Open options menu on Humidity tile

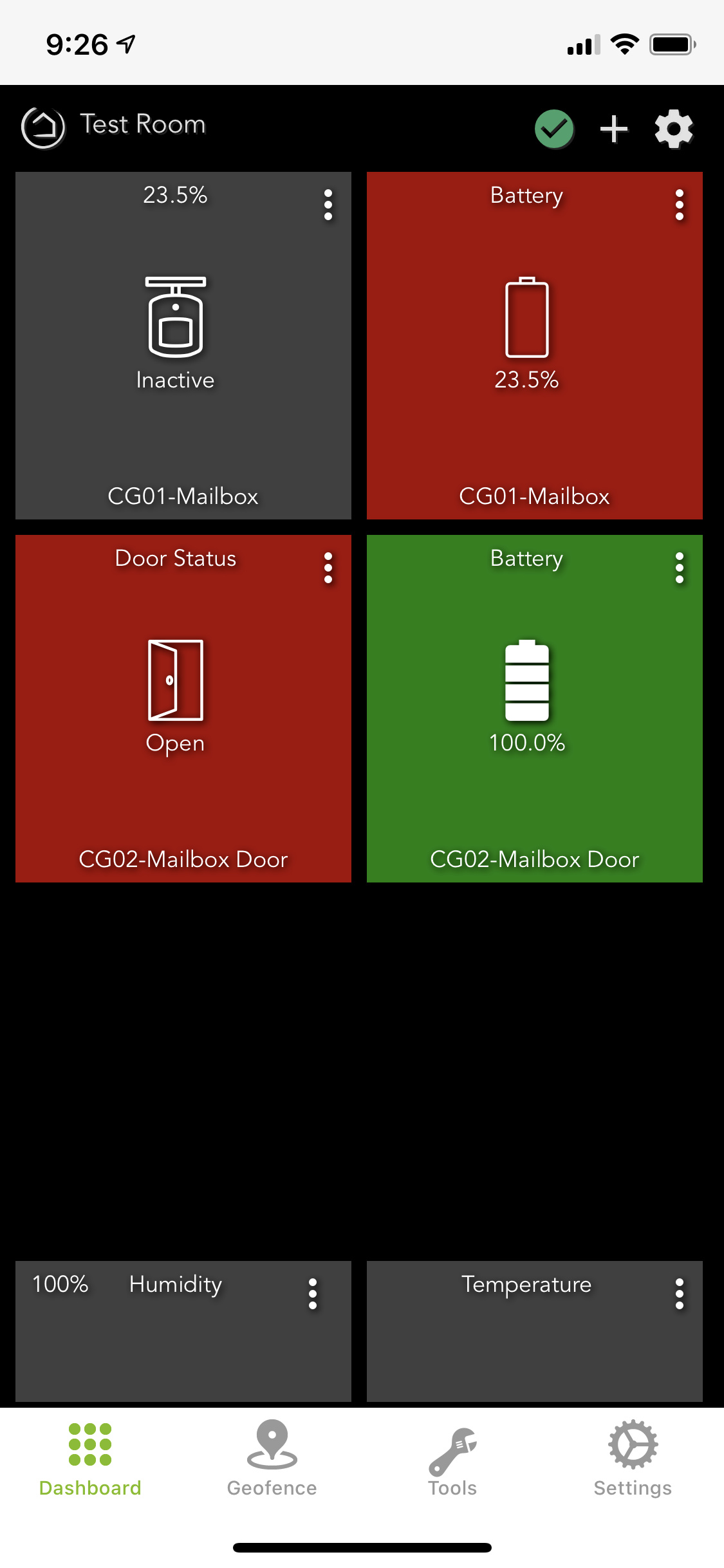click(313, 1294)
